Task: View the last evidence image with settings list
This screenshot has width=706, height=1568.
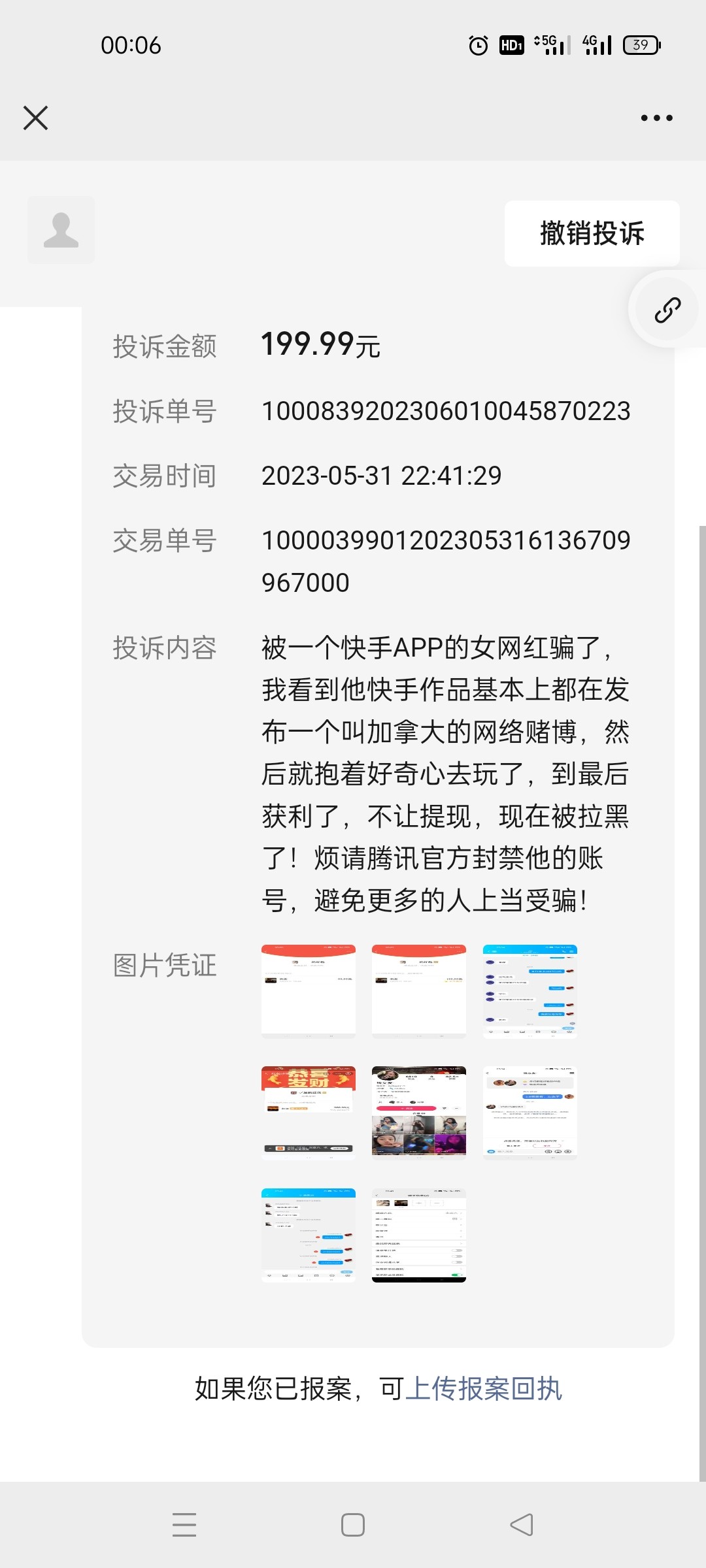Action: point(419,1235)
